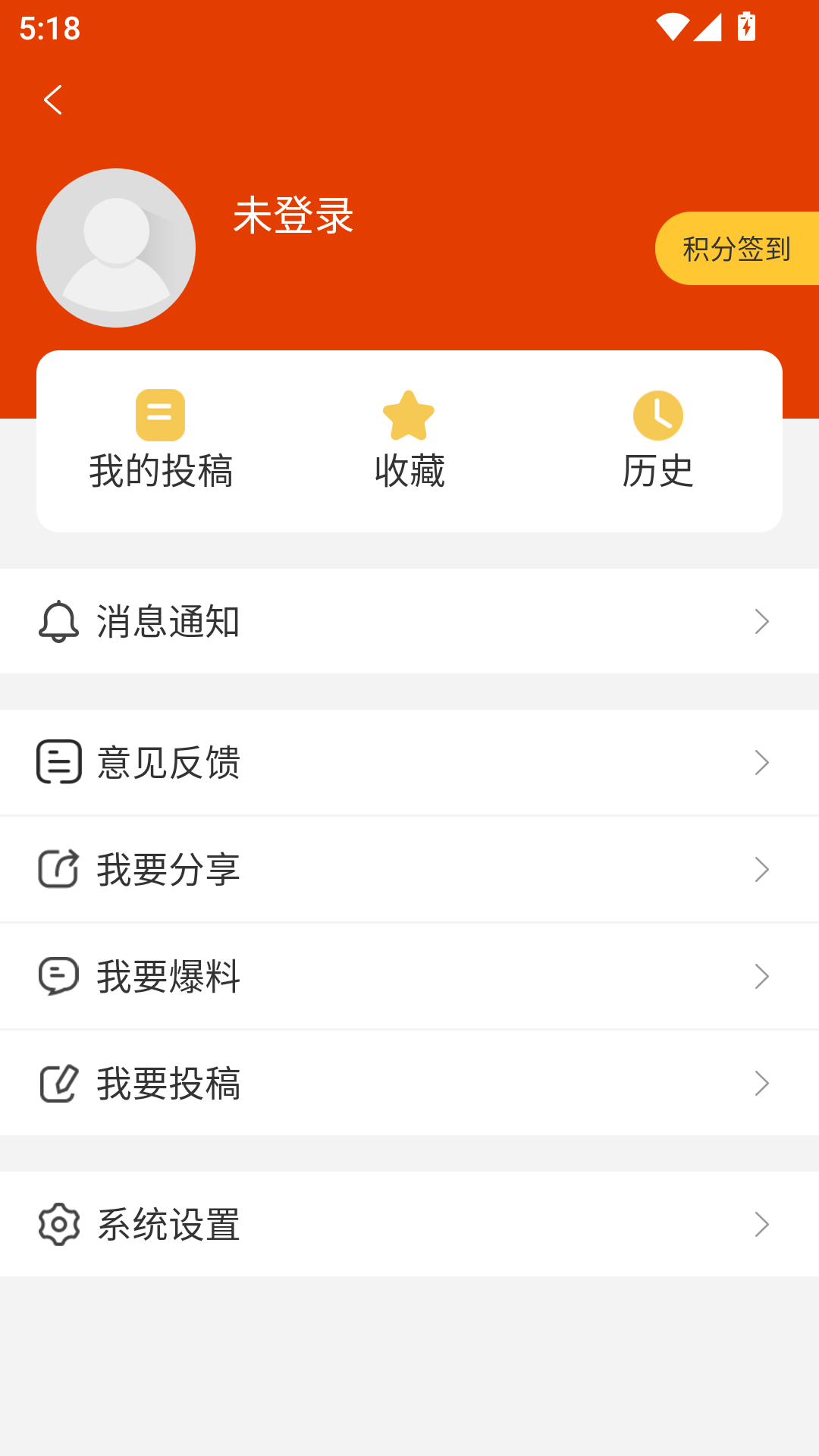The image size is (819, 1456).
Task: Tap 未登录 to log in
Action: point(293,215)
